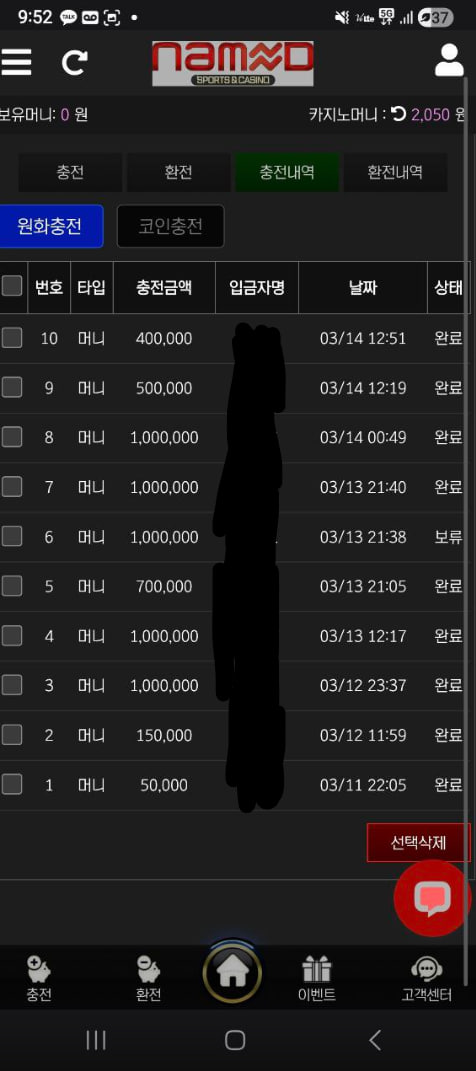Select the 원화충전 option
This screenshot has width=476, height=1071.
[x=50, y=226]
